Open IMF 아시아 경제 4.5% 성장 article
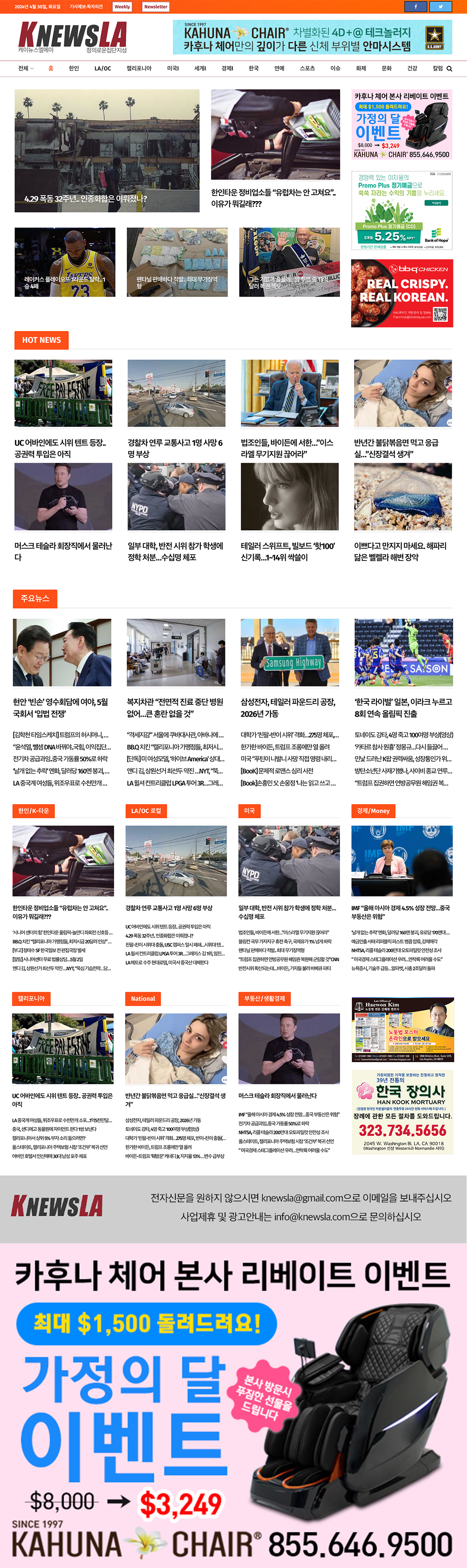 click(x=400, y=912)
